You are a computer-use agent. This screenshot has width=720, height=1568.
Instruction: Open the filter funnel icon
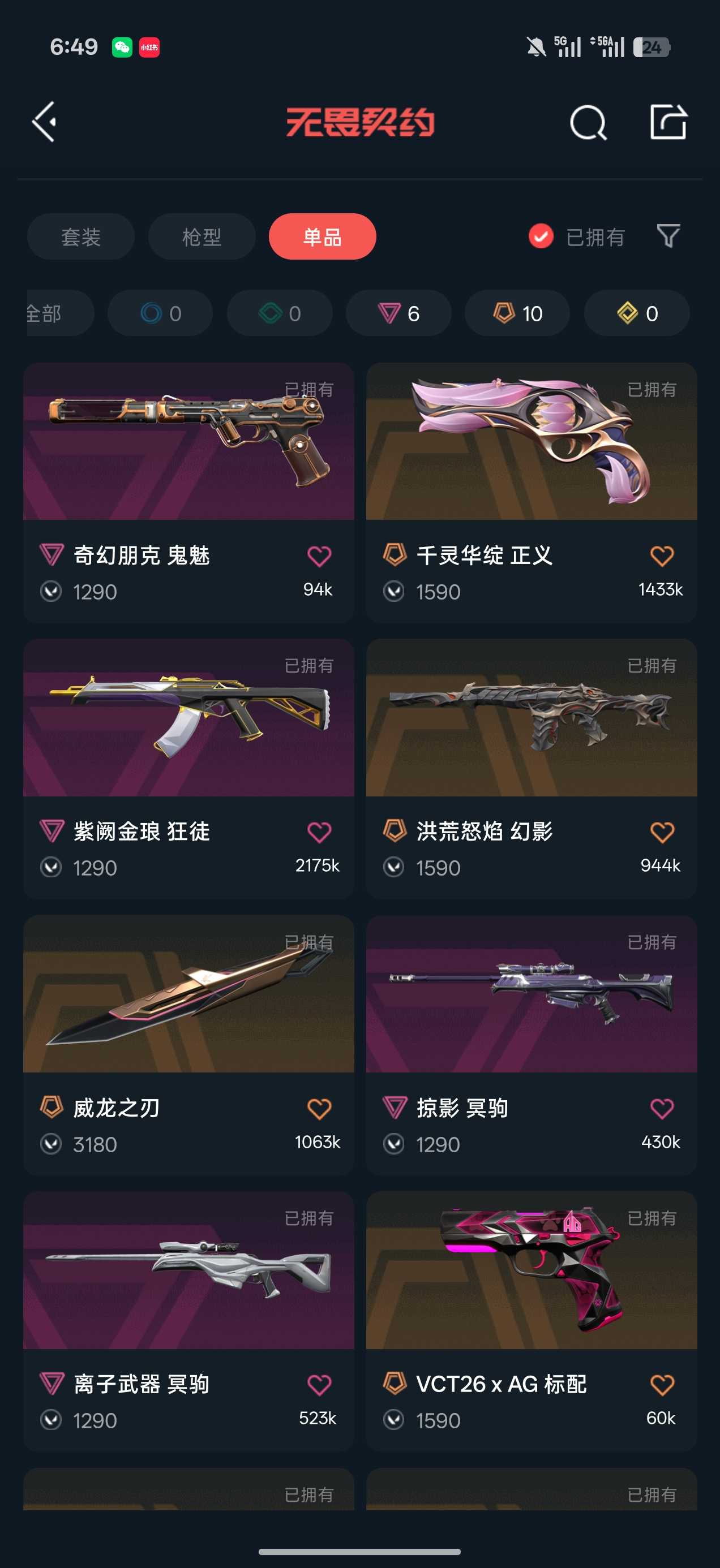[668, 236]
